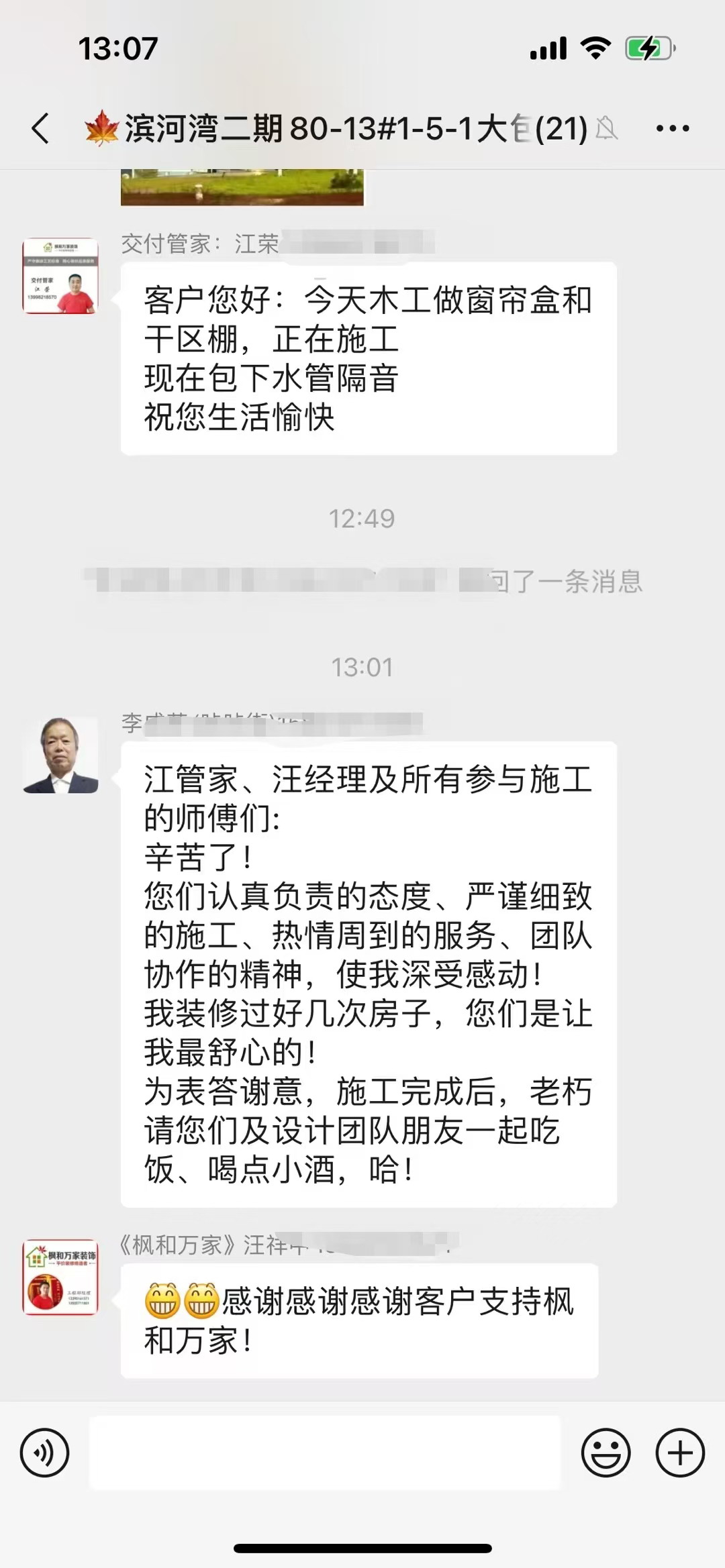Viewport: 725px width, 1568px height.
Task: Open the plus attachment menu
Action: (679, 1453)
